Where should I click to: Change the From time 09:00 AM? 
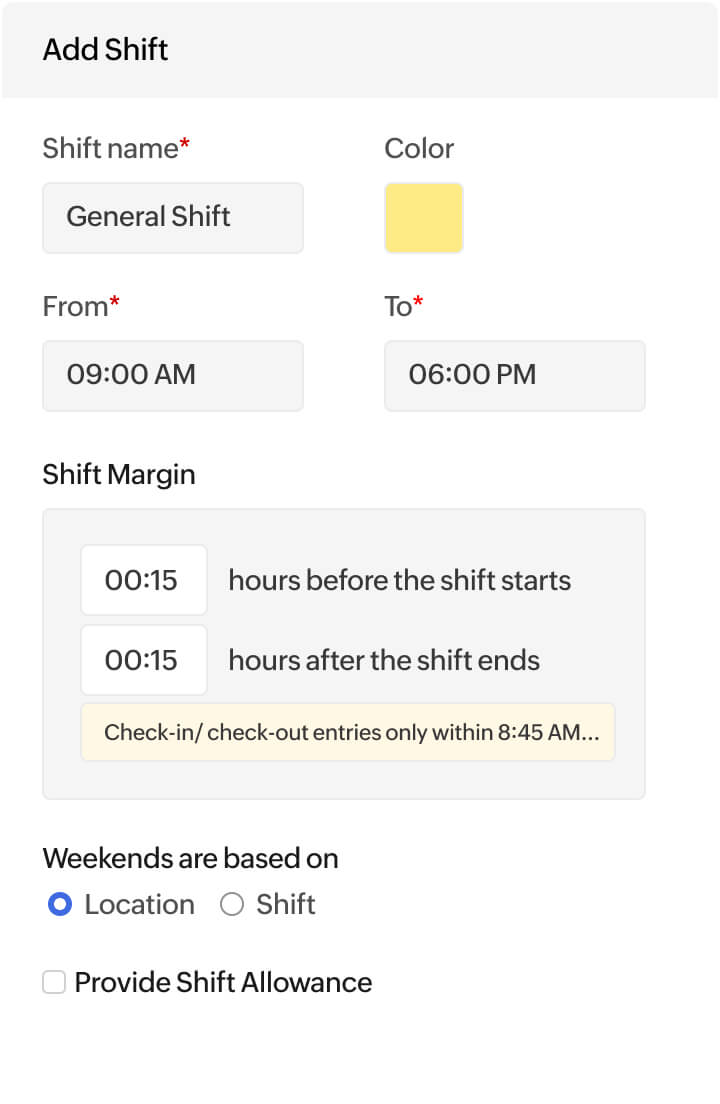[172, 375]
